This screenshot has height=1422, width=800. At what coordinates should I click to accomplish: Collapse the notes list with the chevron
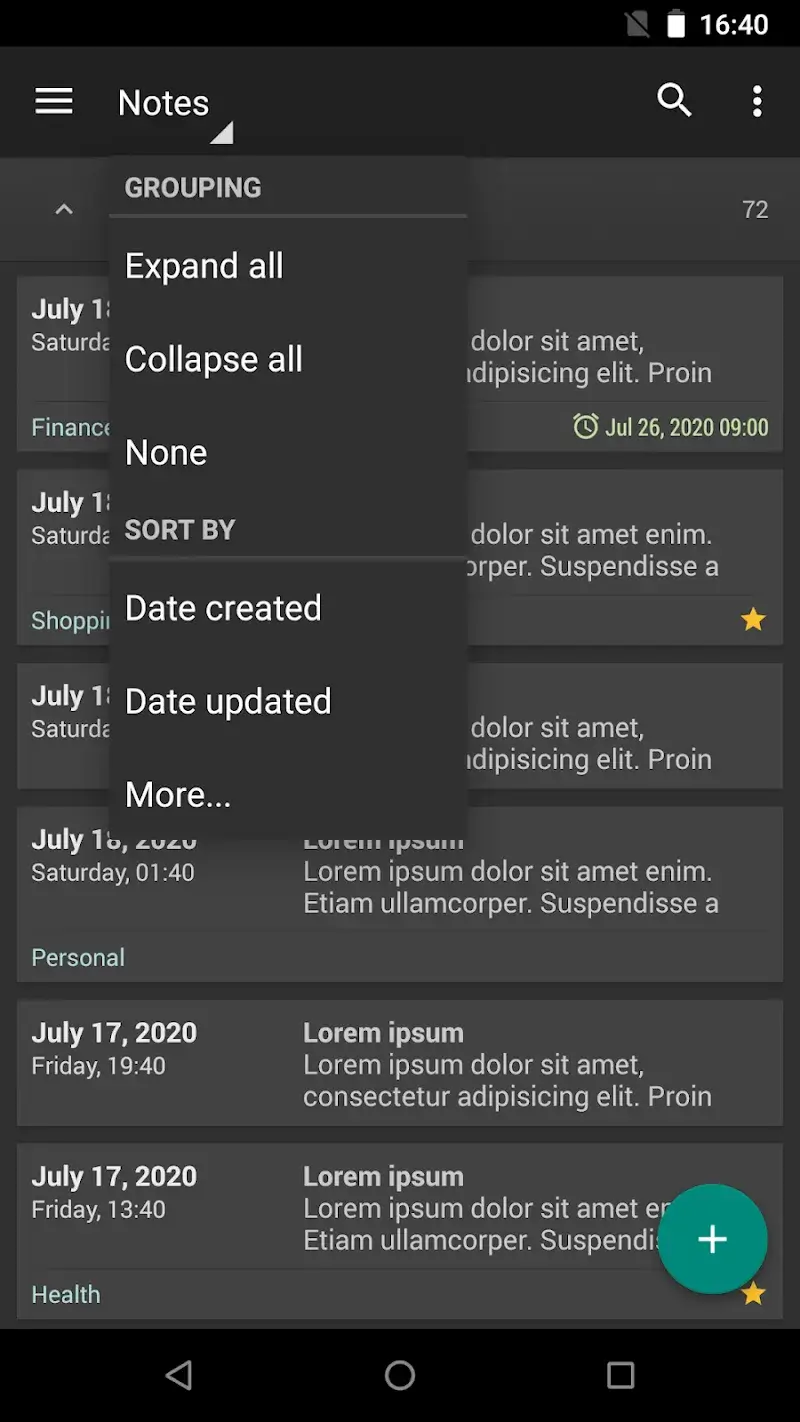click(63, 209)
